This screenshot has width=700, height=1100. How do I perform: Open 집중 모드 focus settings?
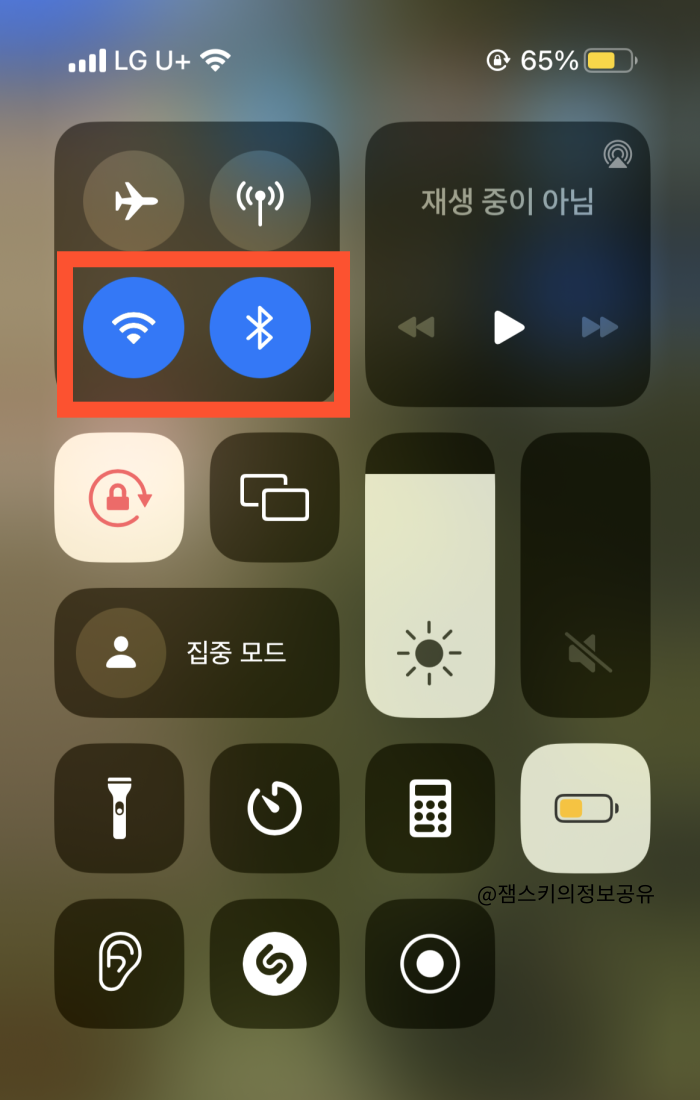(197, 653)
